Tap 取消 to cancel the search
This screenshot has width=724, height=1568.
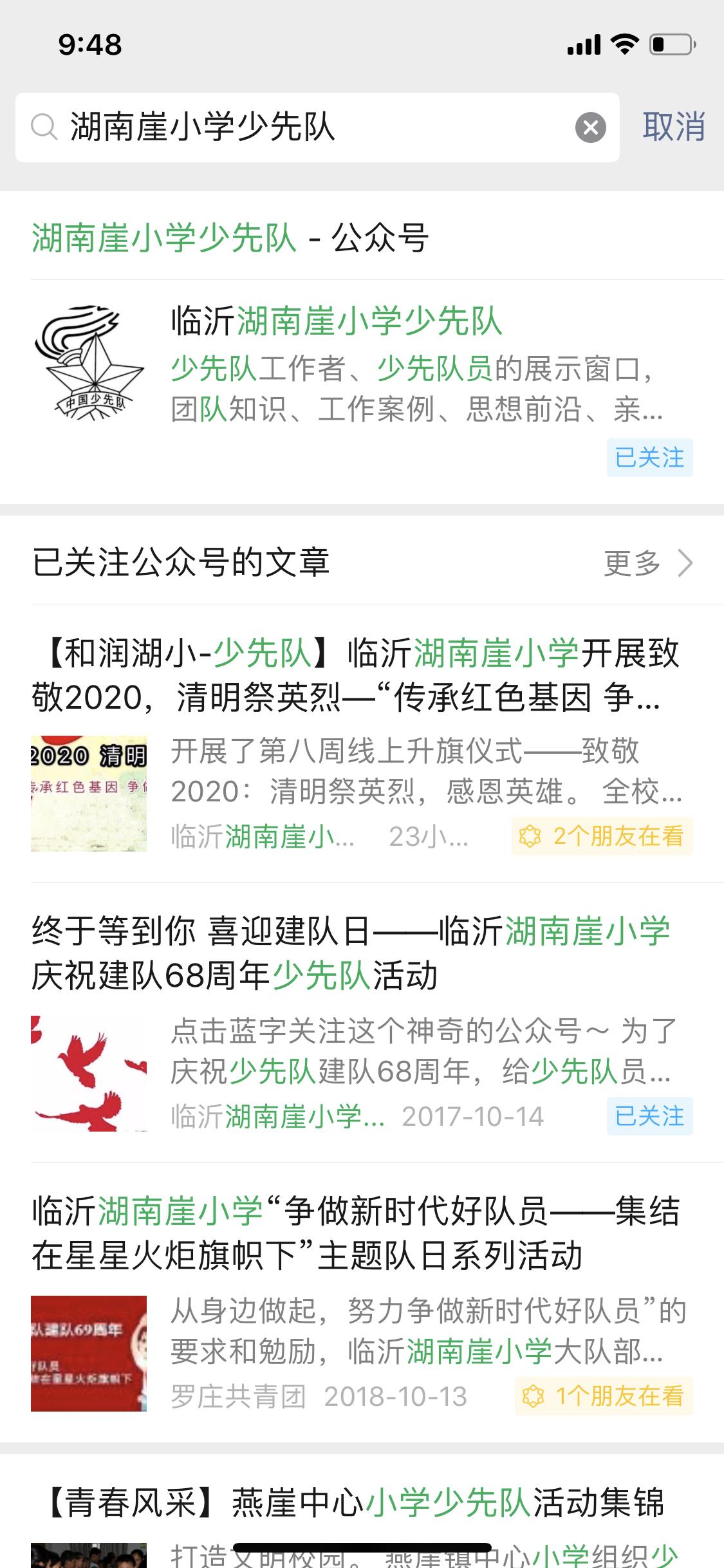tap(674, 127)
